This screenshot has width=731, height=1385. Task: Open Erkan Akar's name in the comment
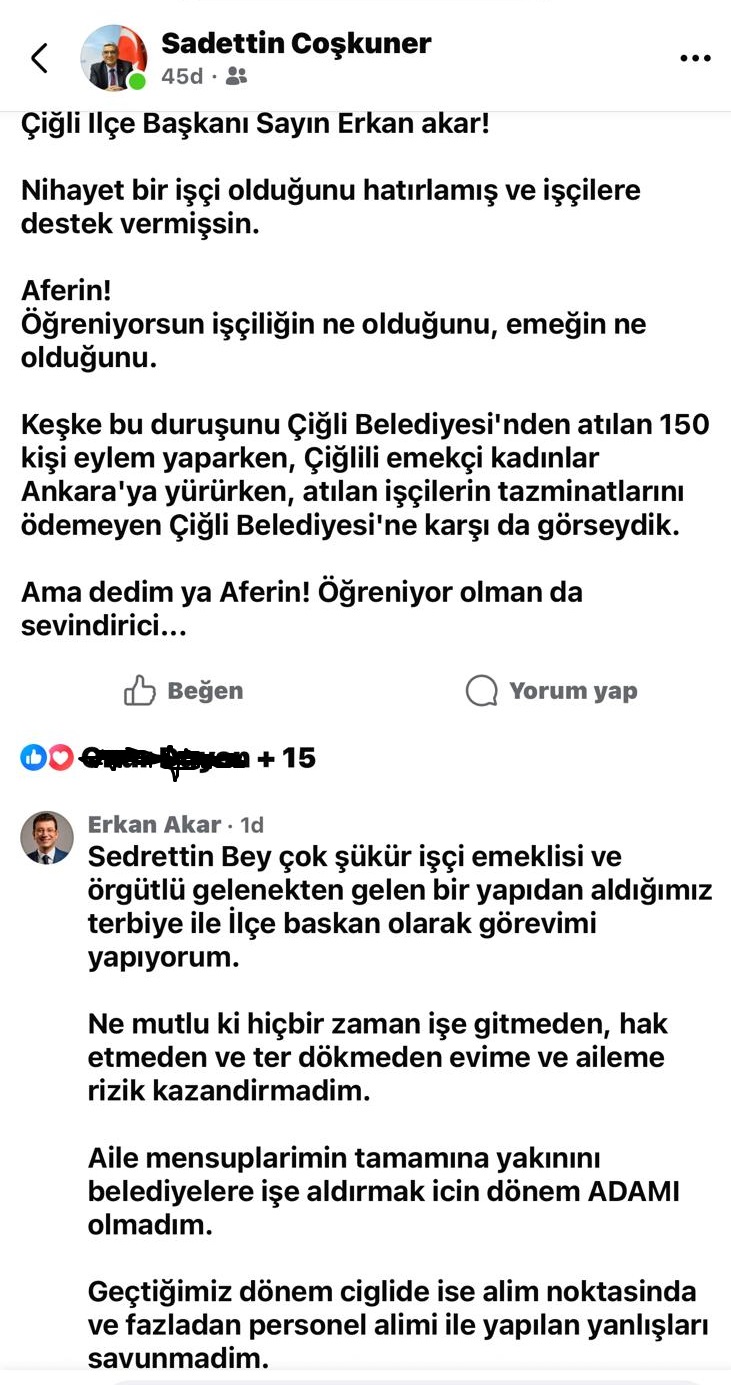154,825
